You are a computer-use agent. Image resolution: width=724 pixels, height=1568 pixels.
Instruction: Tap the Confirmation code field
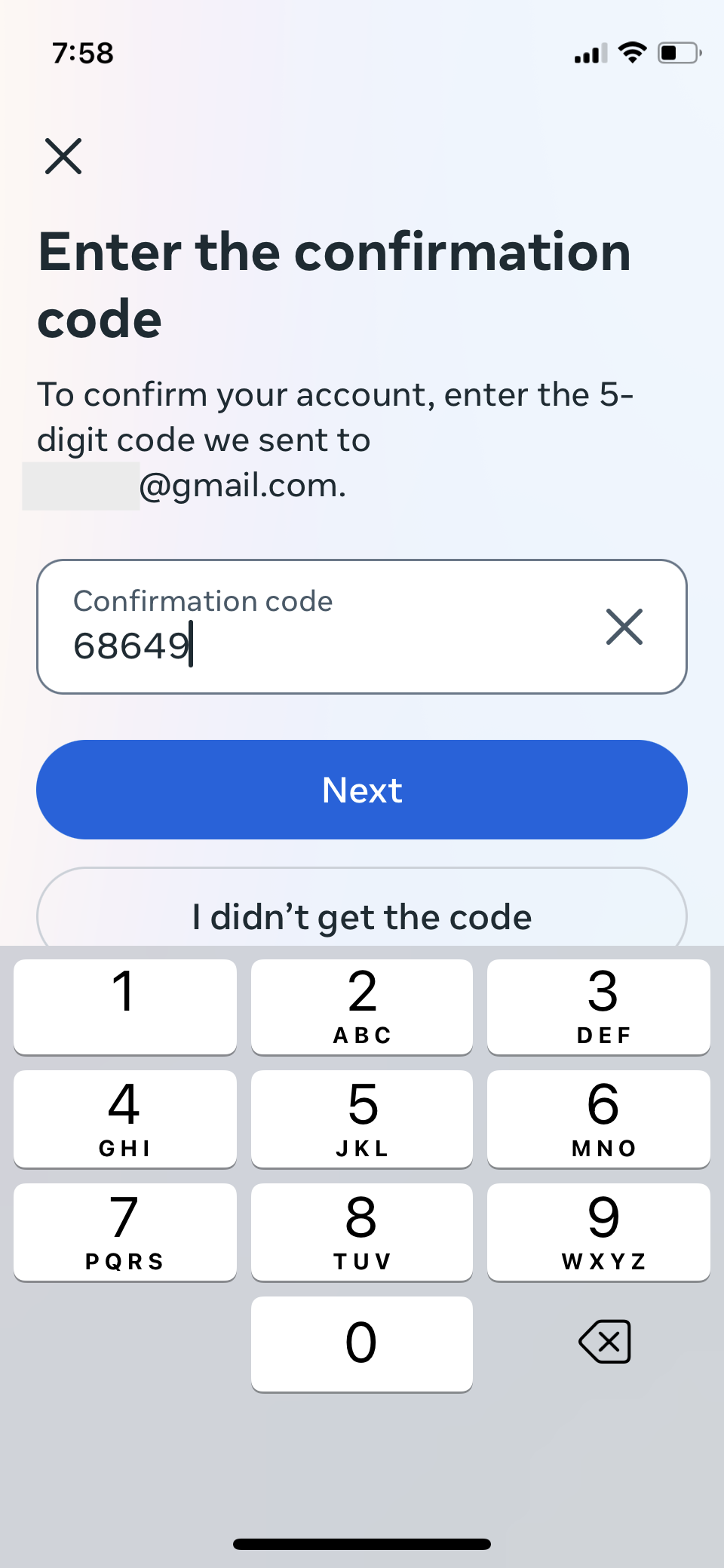[362, 627]
